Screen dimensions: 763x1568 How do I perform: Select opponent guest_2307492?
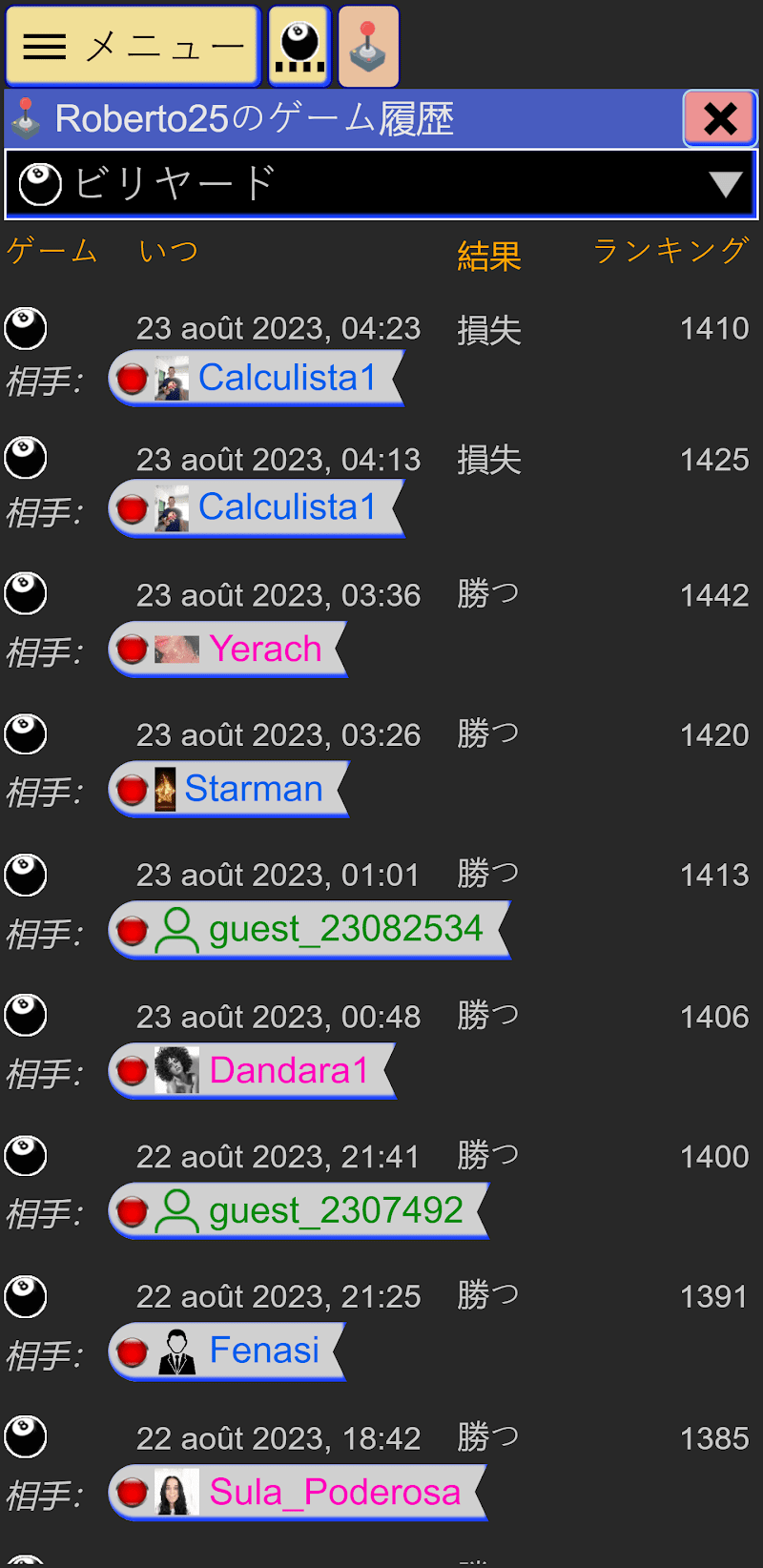[x=298, y=1211]
